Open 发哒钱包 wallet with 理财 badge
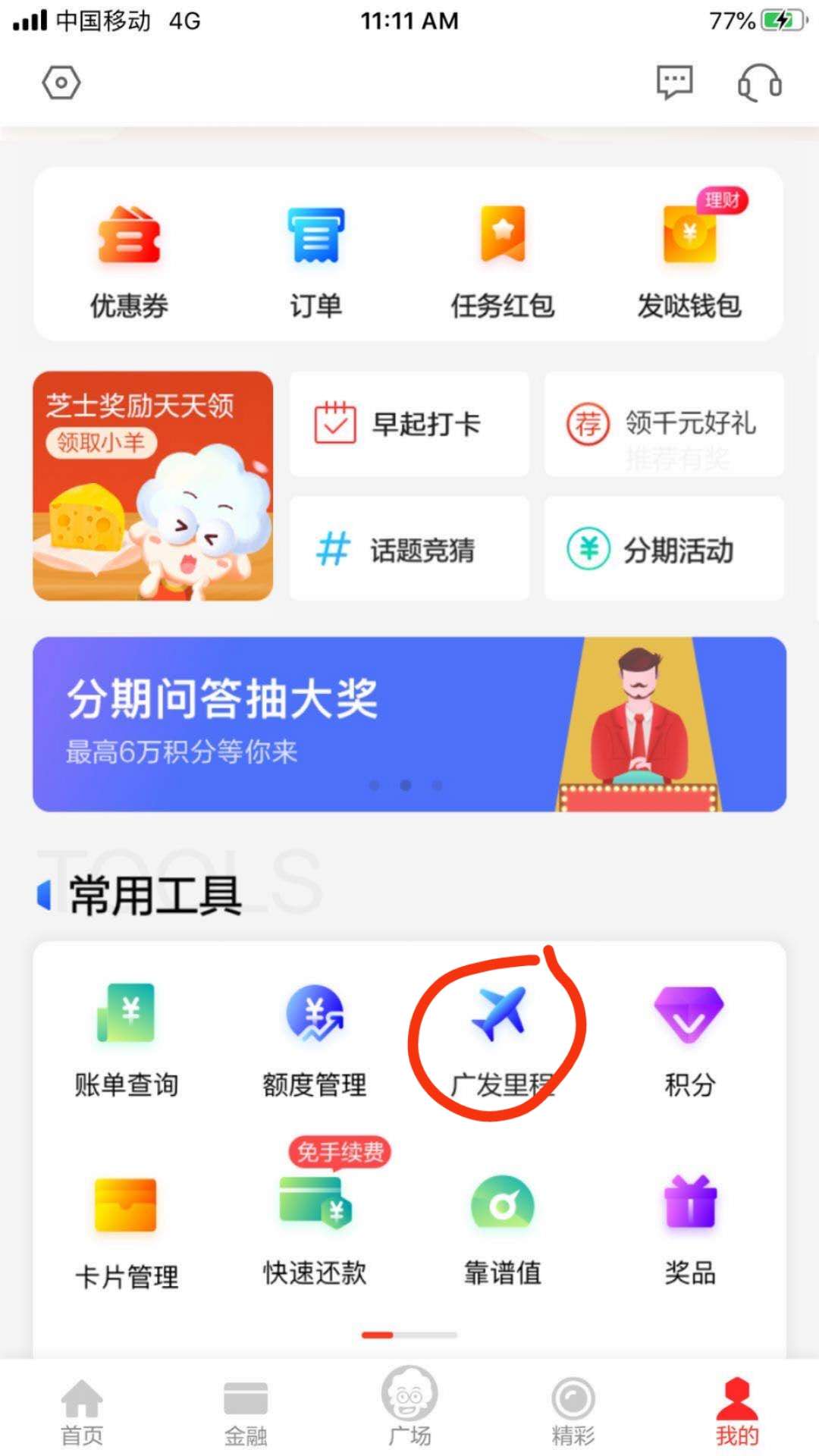Image resolution: width=819 pixels, height=1456 pixels. click(690, 258)
